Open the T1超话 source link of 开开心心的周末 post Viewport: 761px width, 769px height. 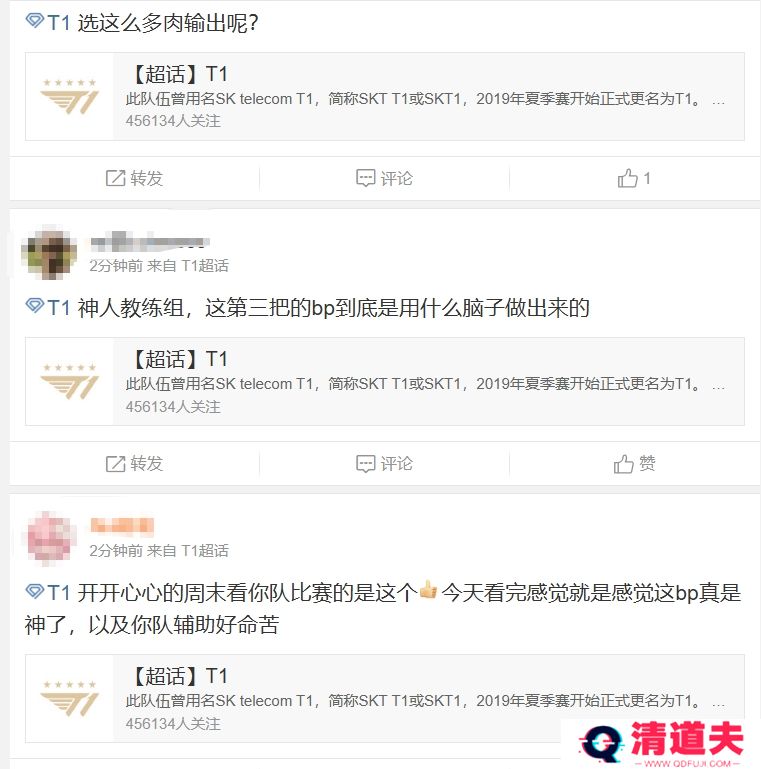205,550
